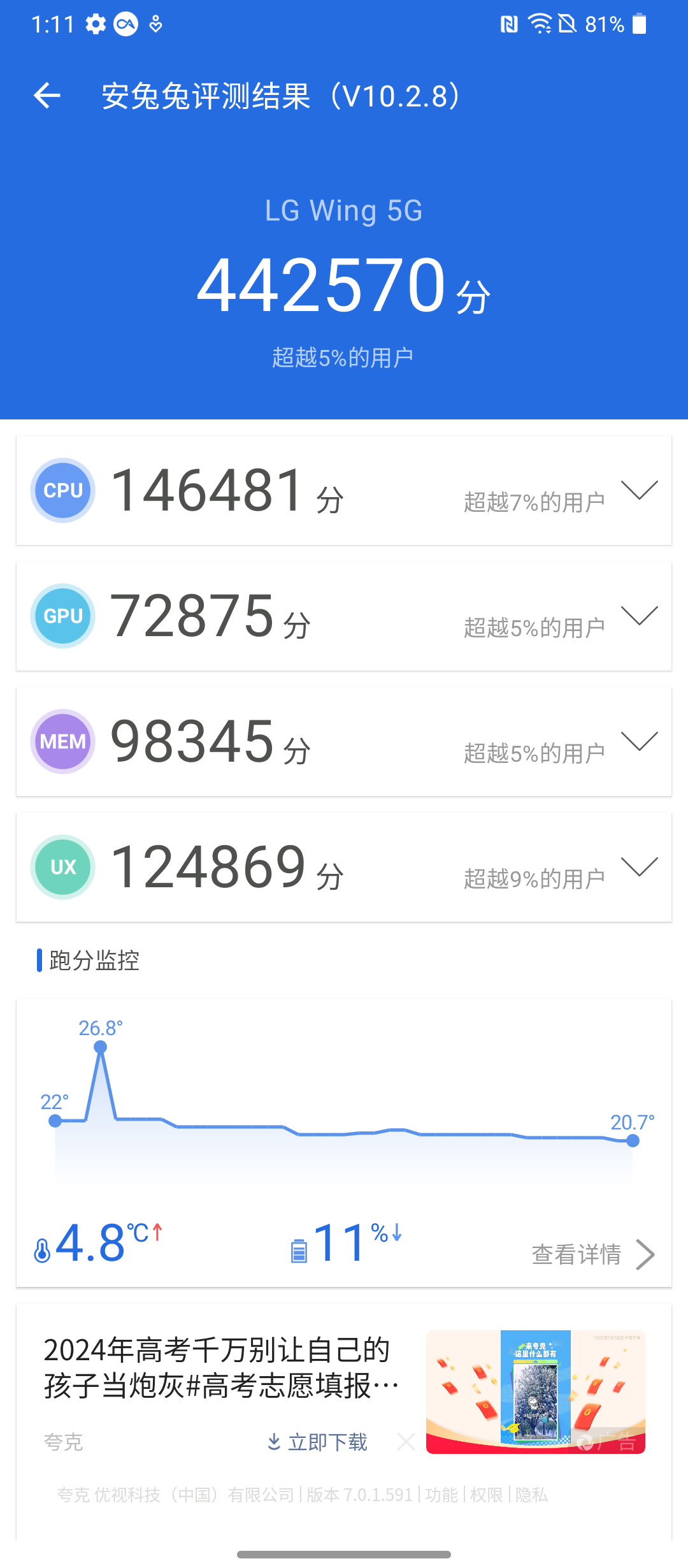The height and width of the screenshot is (1568, 688).
Task: Go back using the top arrow
Action: [x=47, y=96]
